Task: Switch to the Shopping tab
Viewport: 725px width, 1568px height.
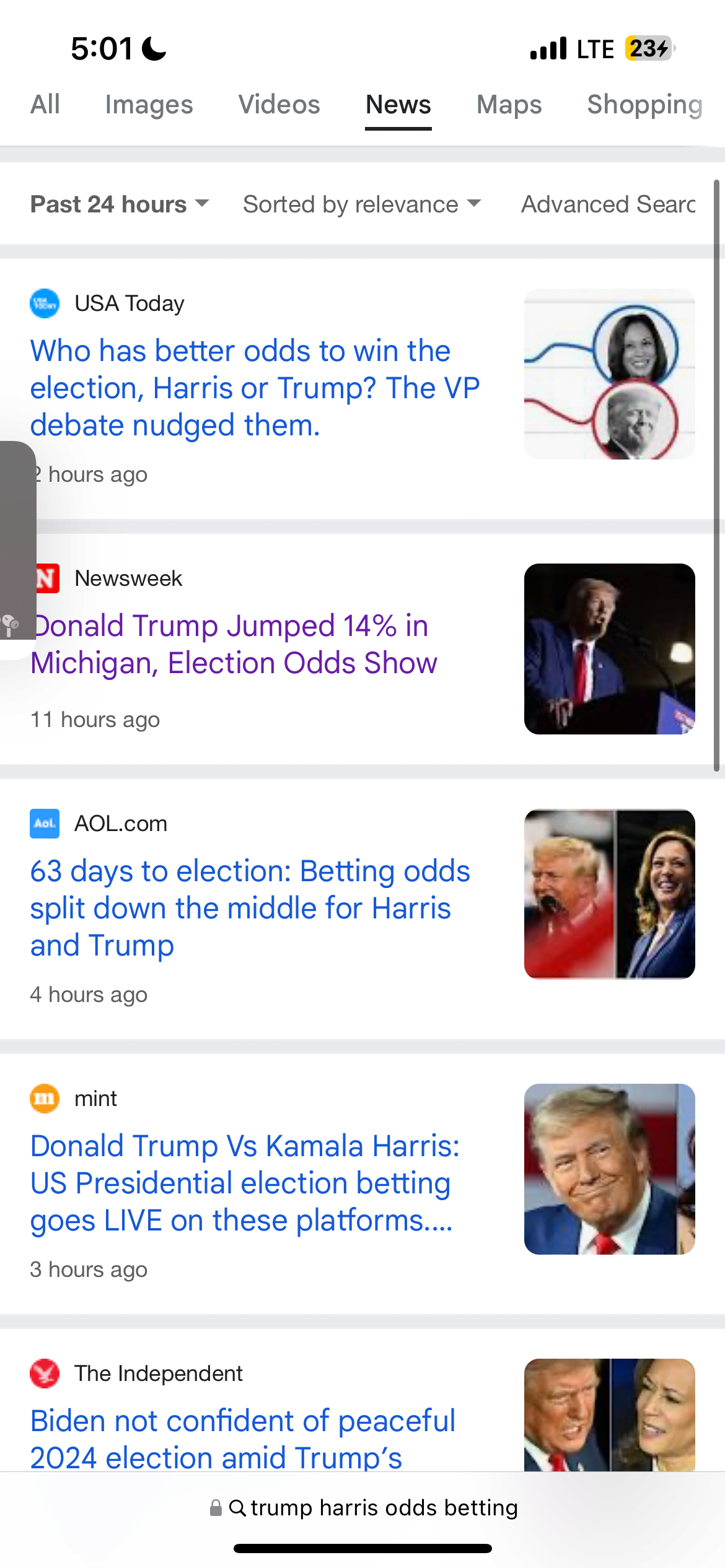Action: tap(644, 105)
